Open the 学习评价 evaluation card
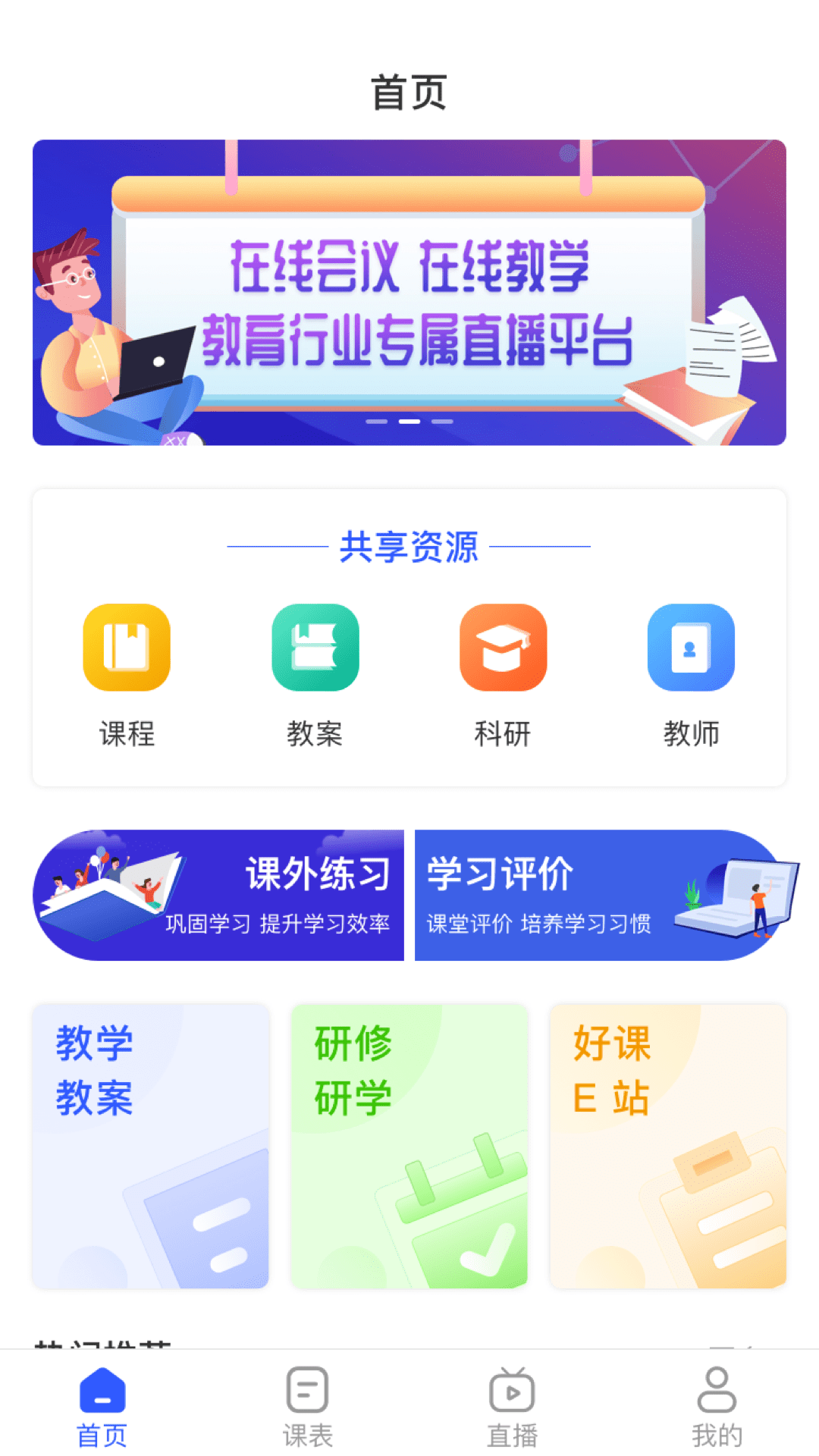Screen dimensions: 819x1456 (x=599, y=895)
